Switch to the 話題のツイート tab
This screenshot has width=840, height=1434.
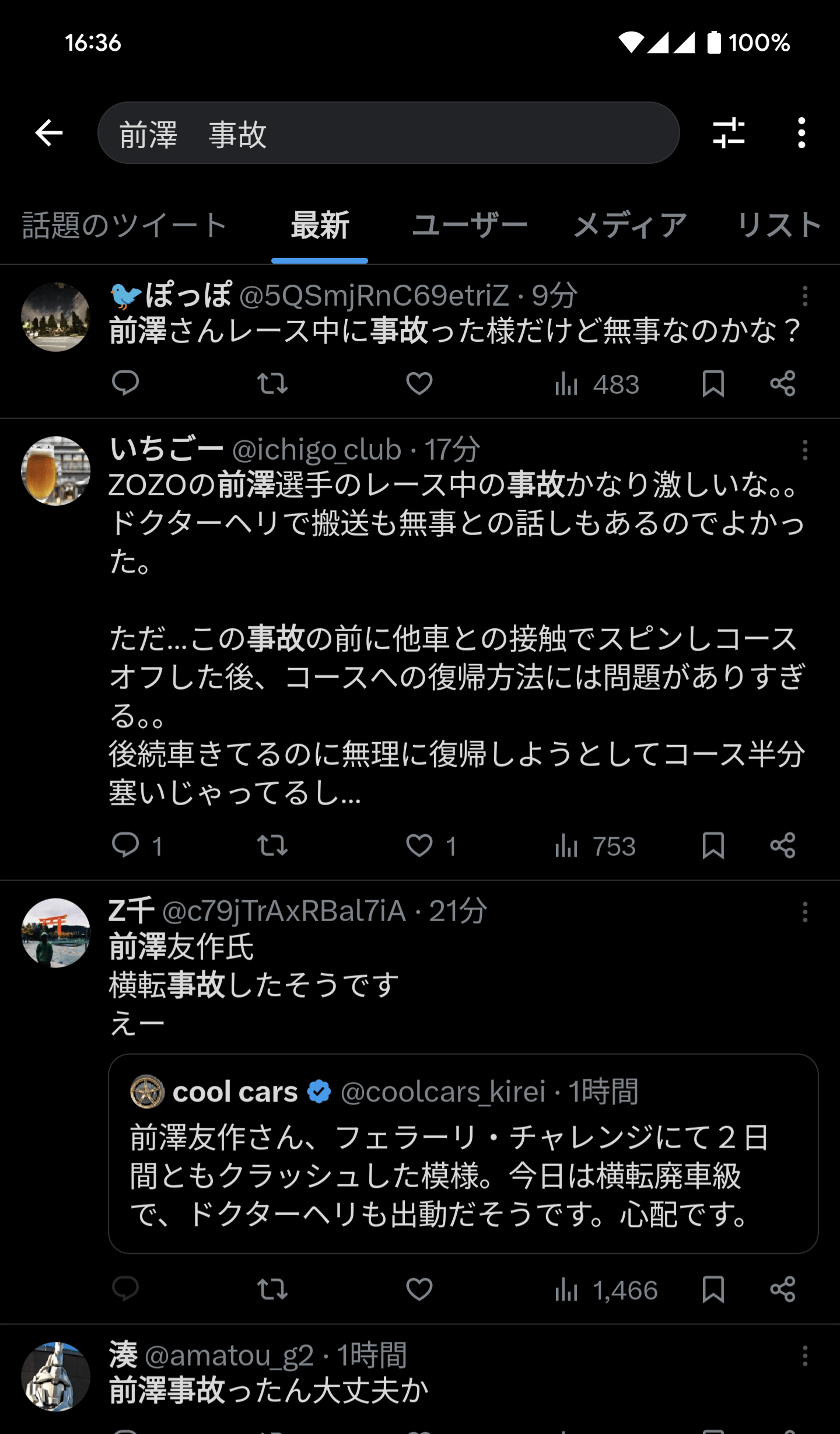(x=124, y=226)
